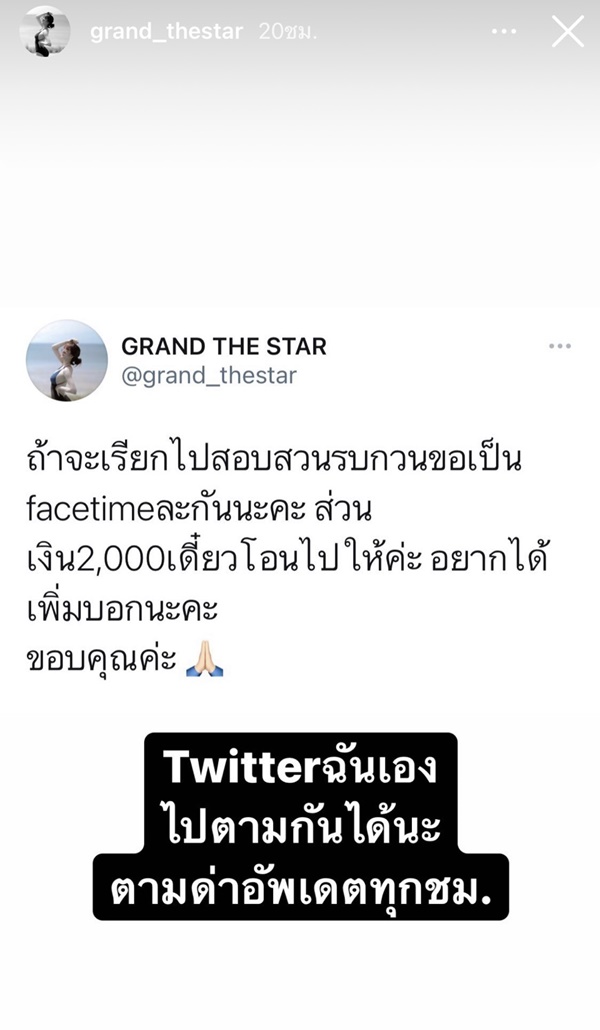Viewport: 600px width, 1030px height.
Task: Close the story viewer
Action: coord(568,32)
